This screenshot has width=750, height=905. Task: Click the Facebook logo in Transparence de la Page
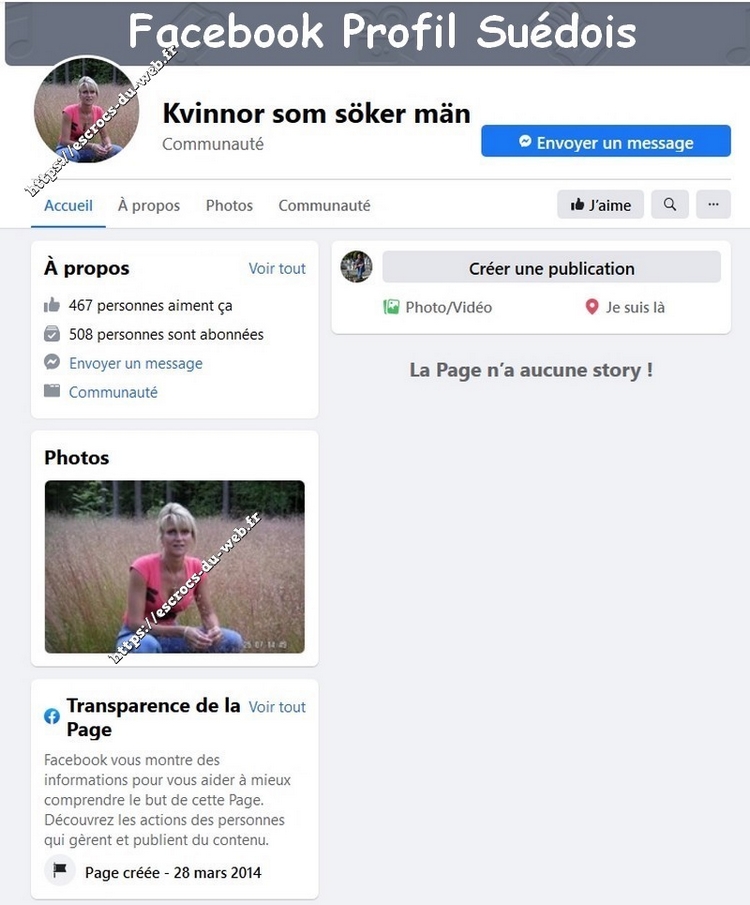pos(52,716)
